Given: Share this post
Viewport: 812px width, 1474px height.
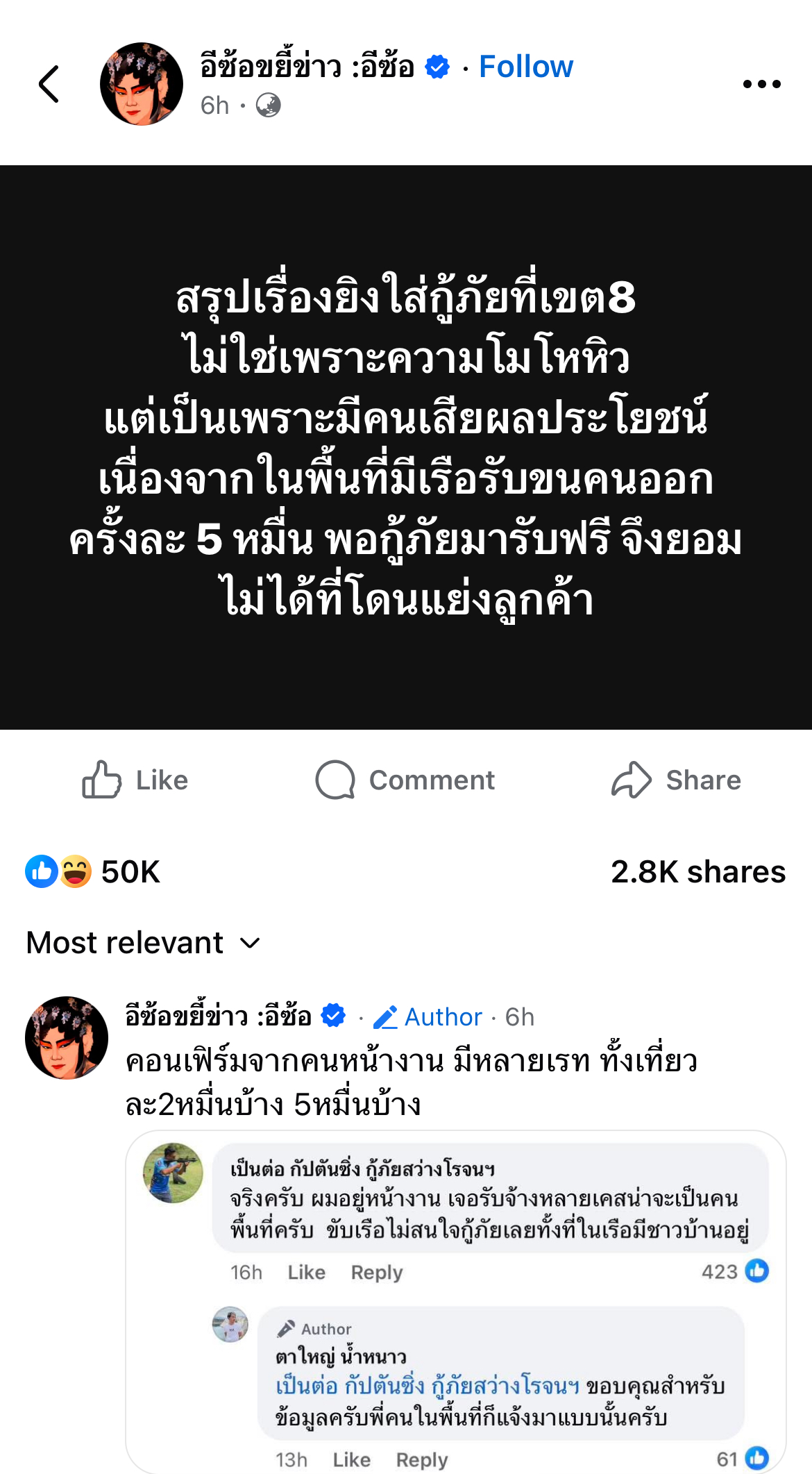Looking at the screenshot, I should pyautogui.click(x=676, y=780).
